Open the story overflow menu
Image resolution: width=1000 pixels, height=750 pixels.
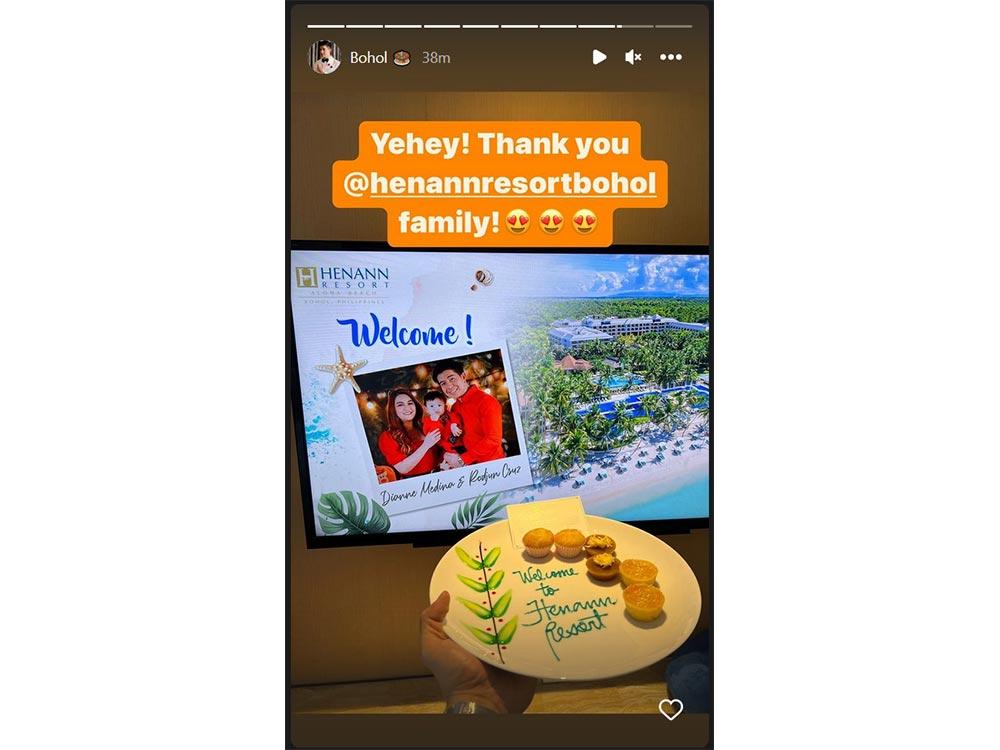(x=671, y=57)
